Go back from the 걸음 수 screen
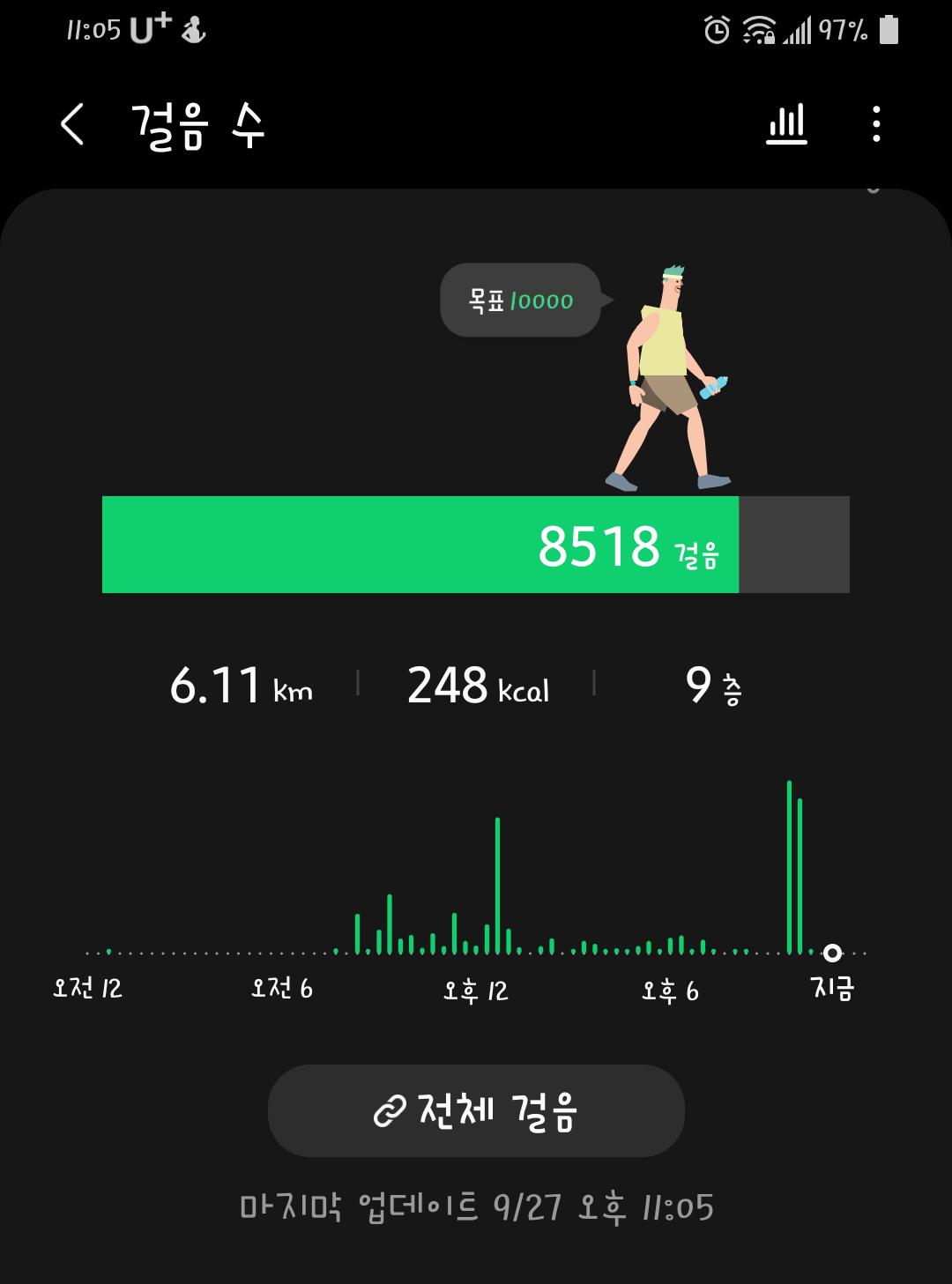 tap(72, 124)
